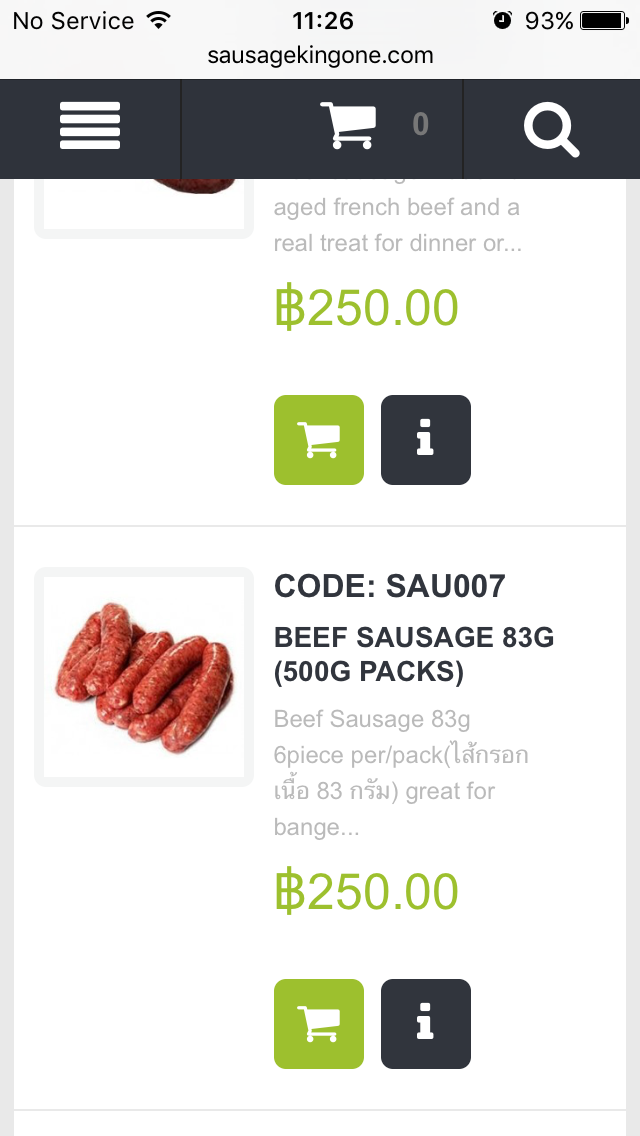Open the hamburger navigation menu

[x=90, y=126]
